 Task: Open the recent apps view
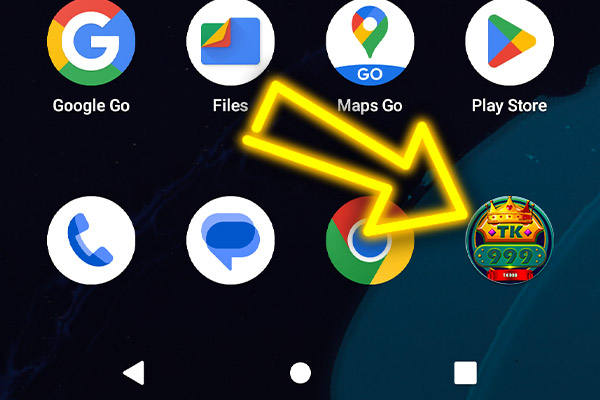pyautogui.click(x=465, y=373)
